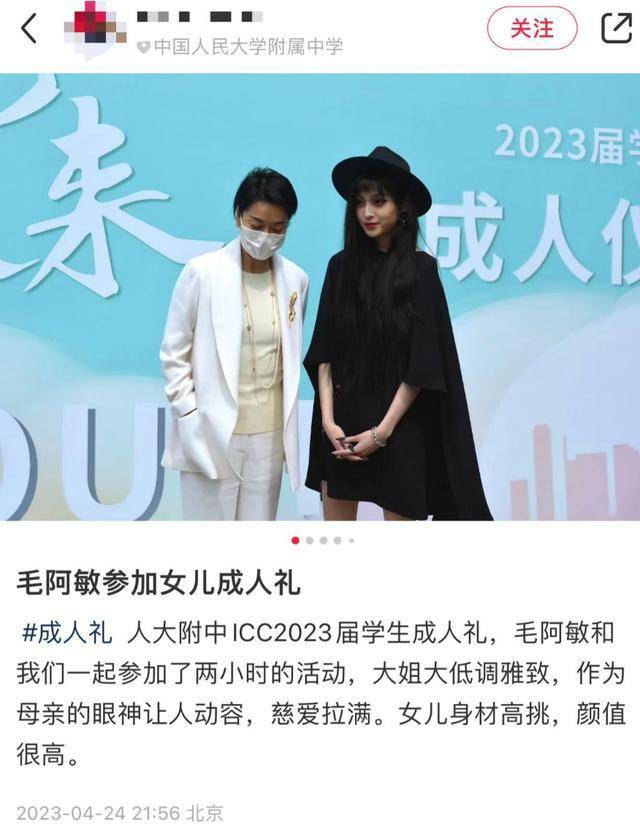
Task: Open the author's profile avatar
Action: click(93, 28)
